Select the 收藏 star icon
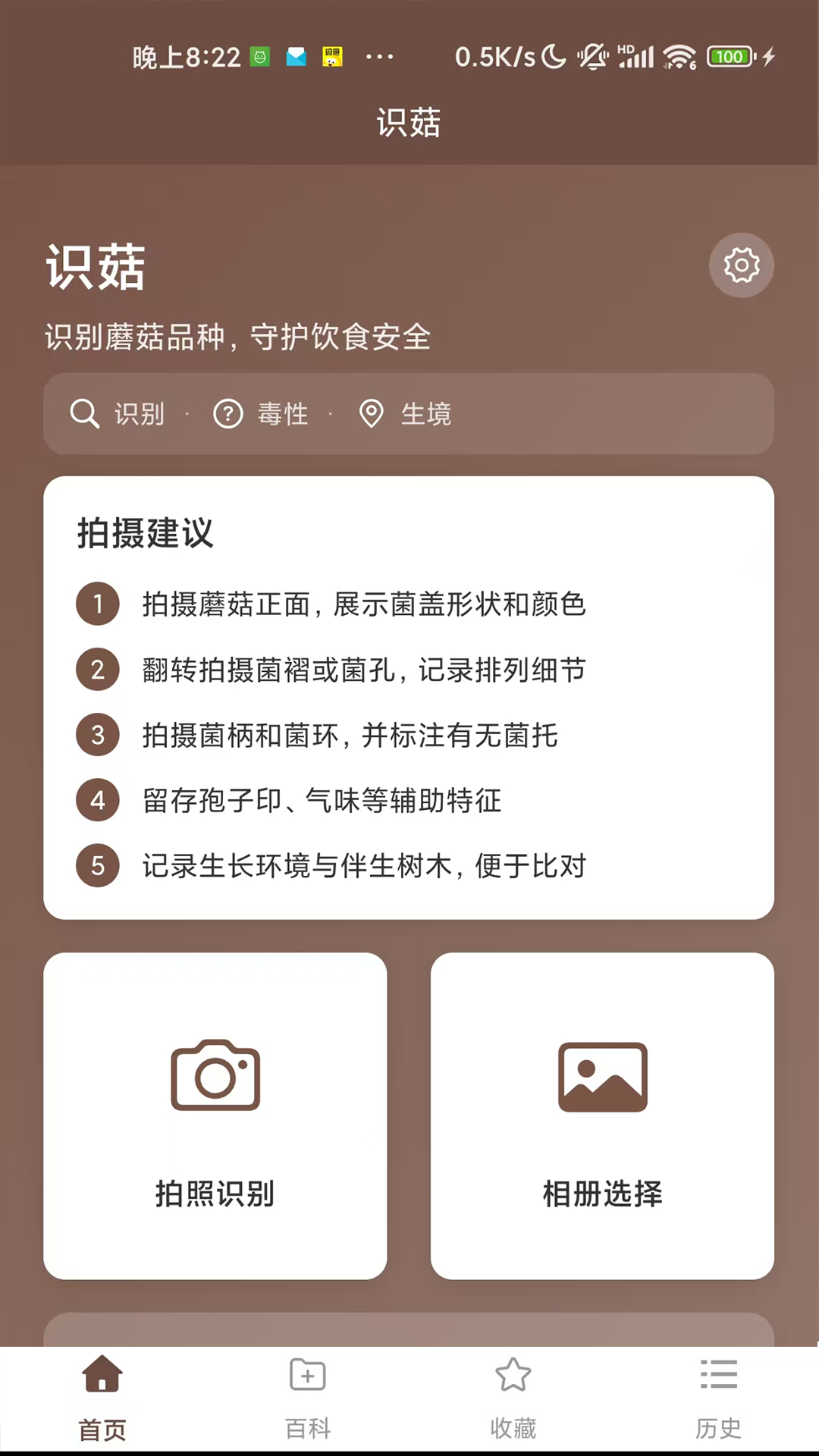The width and height of the screenshot is (819, 1456). click(513, 1375)
